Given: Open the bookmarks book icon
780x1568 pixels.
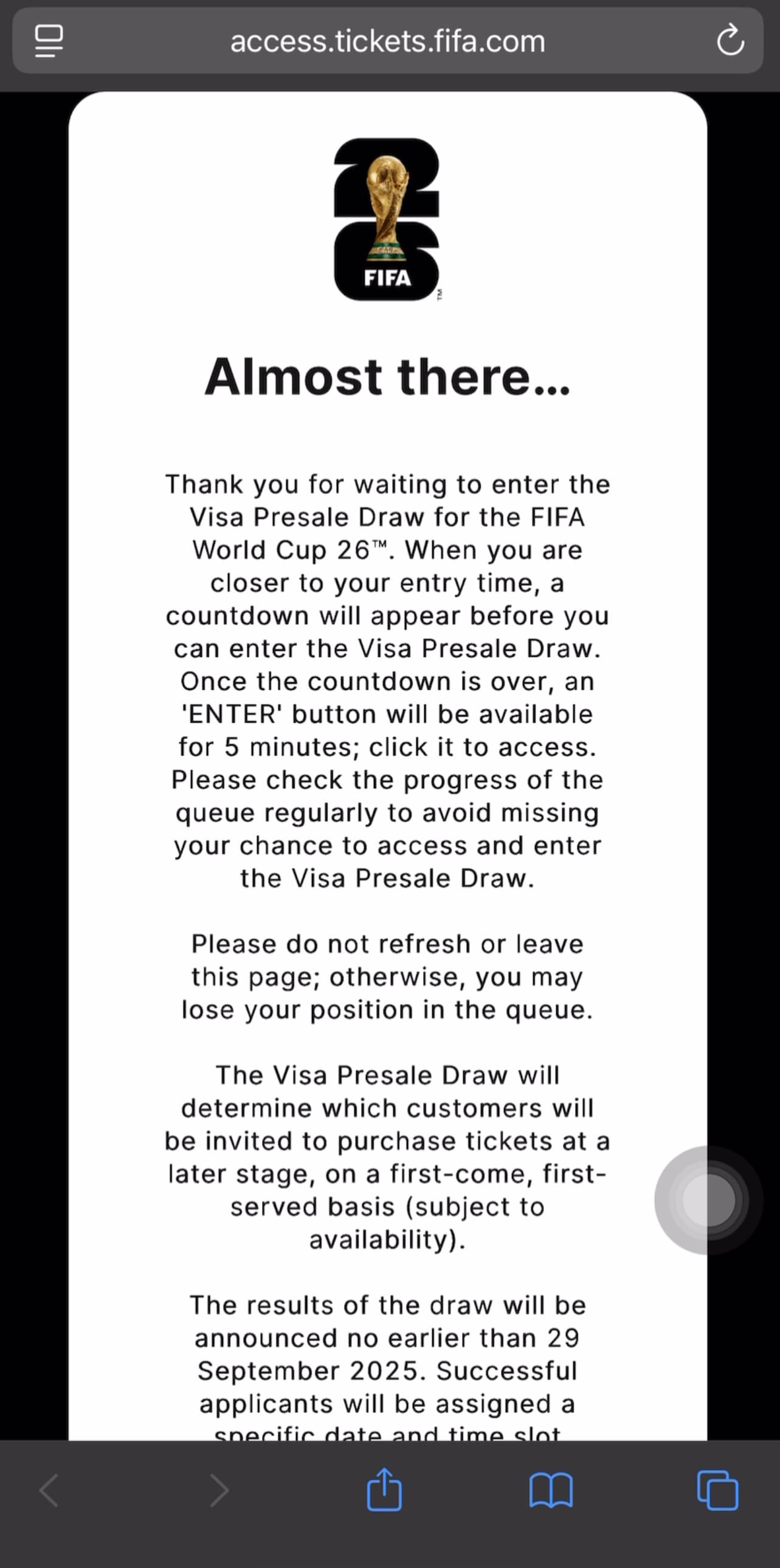Looking at the screenshot, I should click(551, 1490).
